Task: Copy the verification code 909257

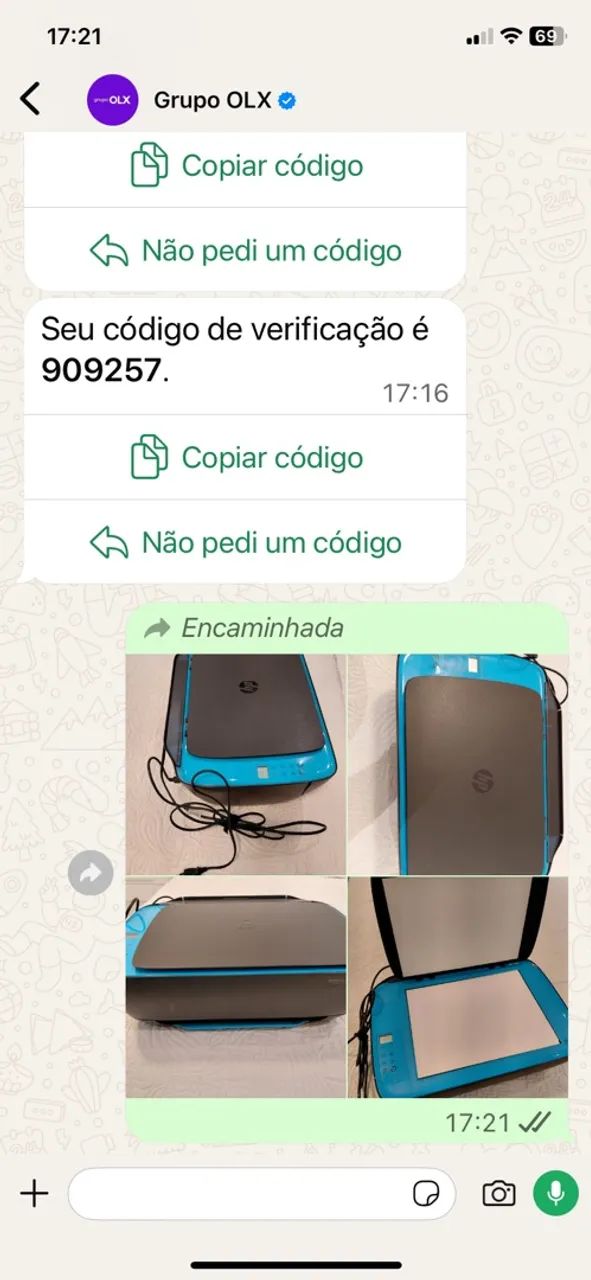Action: pyautogui.click(x=246, y=457)
